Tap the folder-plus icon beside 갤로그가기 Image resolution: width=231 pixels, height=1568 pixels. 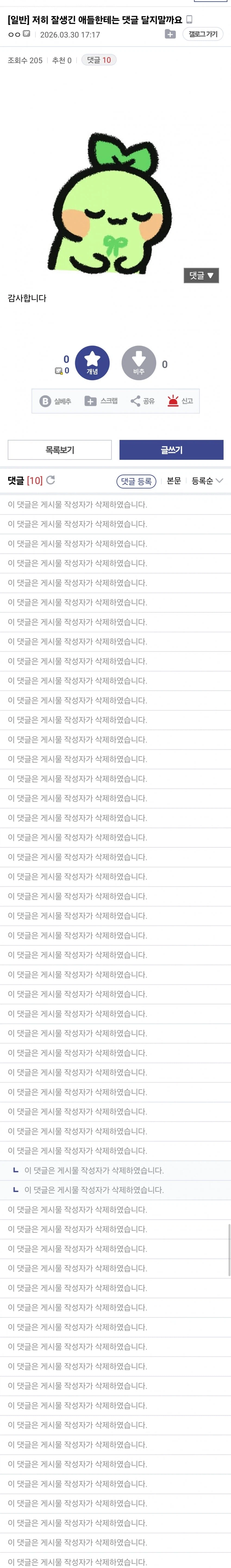tap(170, 34)
